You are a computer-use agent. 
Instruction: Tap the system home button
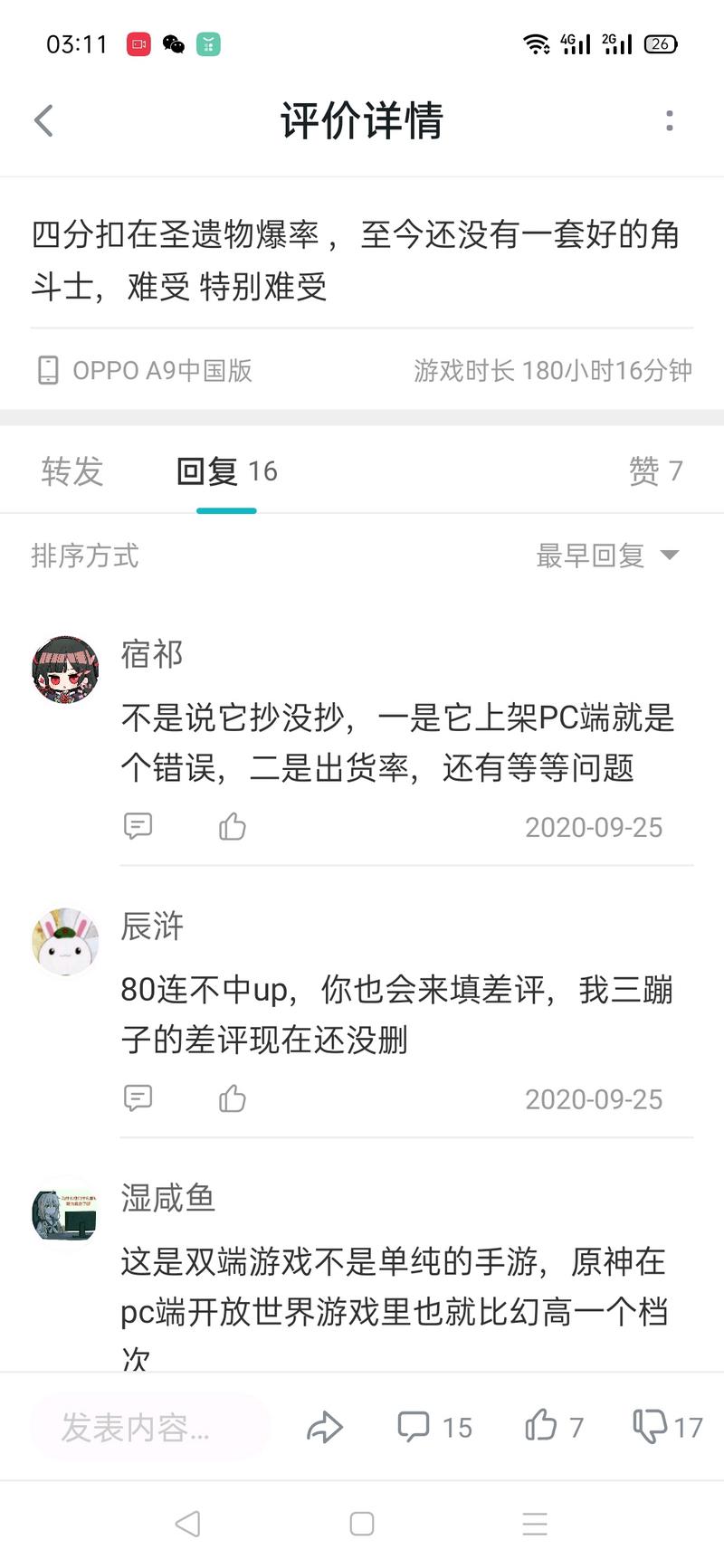tap(362, 1524)
